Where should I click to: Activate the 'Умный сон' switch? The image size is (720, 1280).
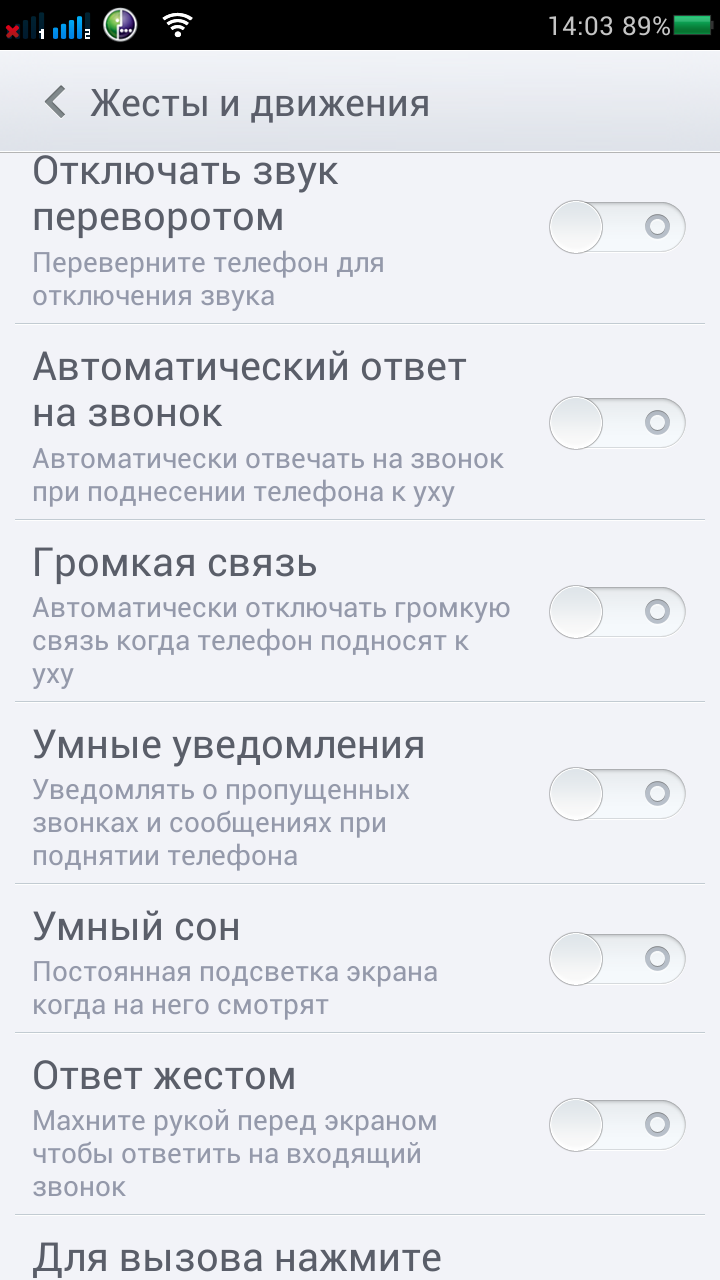[x=617, y=957]
